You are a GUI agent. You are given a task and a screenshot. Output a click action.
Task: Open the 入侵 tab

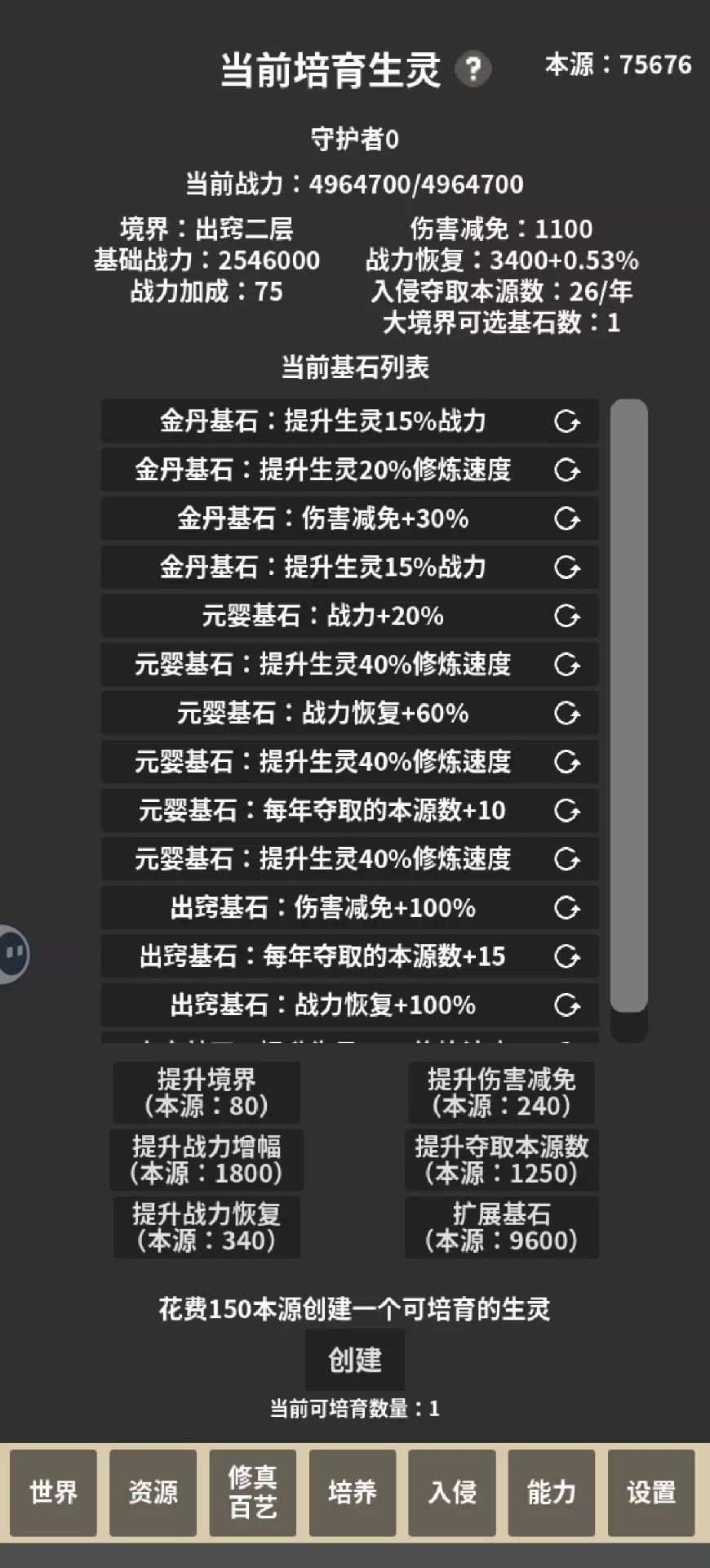452,1492
